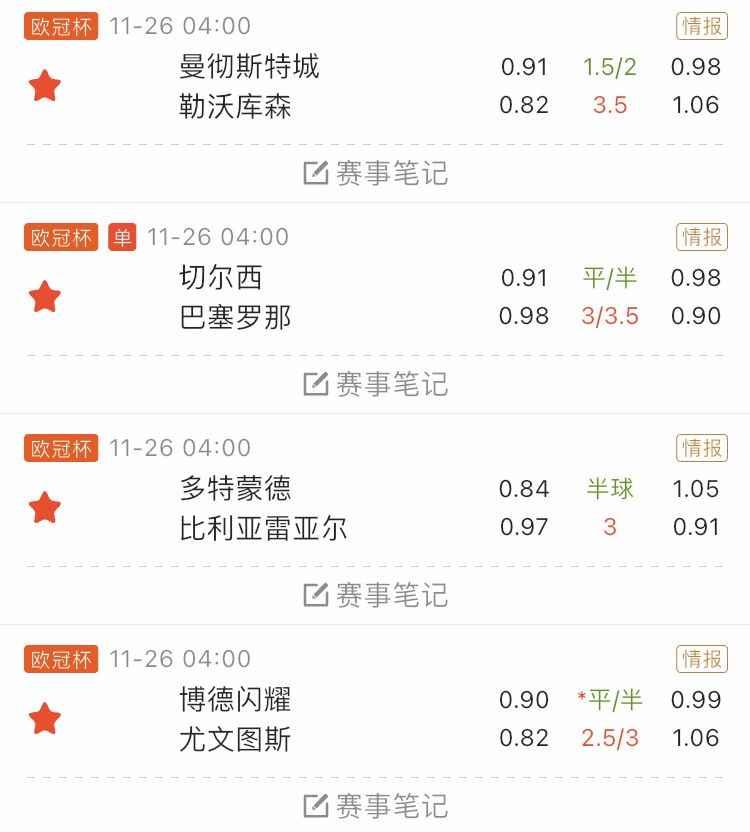The width and height of the screenshot is (750, 832).
Task: Open 赛事笔记 under the 曼彻斯特城 match
Action: click(x=375, y=174)
